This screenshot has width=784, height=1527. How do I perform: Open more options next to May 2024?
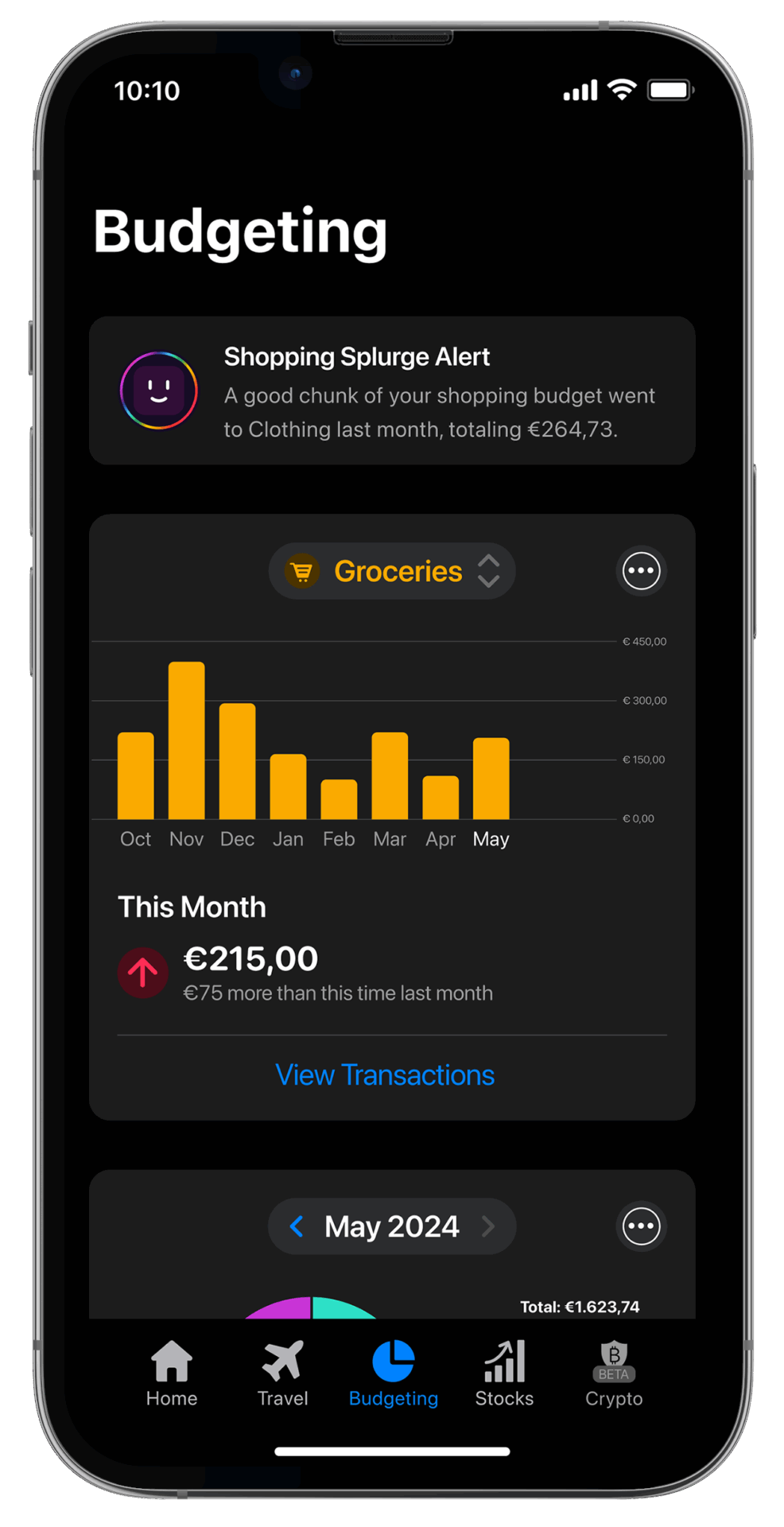point(641,1226)
